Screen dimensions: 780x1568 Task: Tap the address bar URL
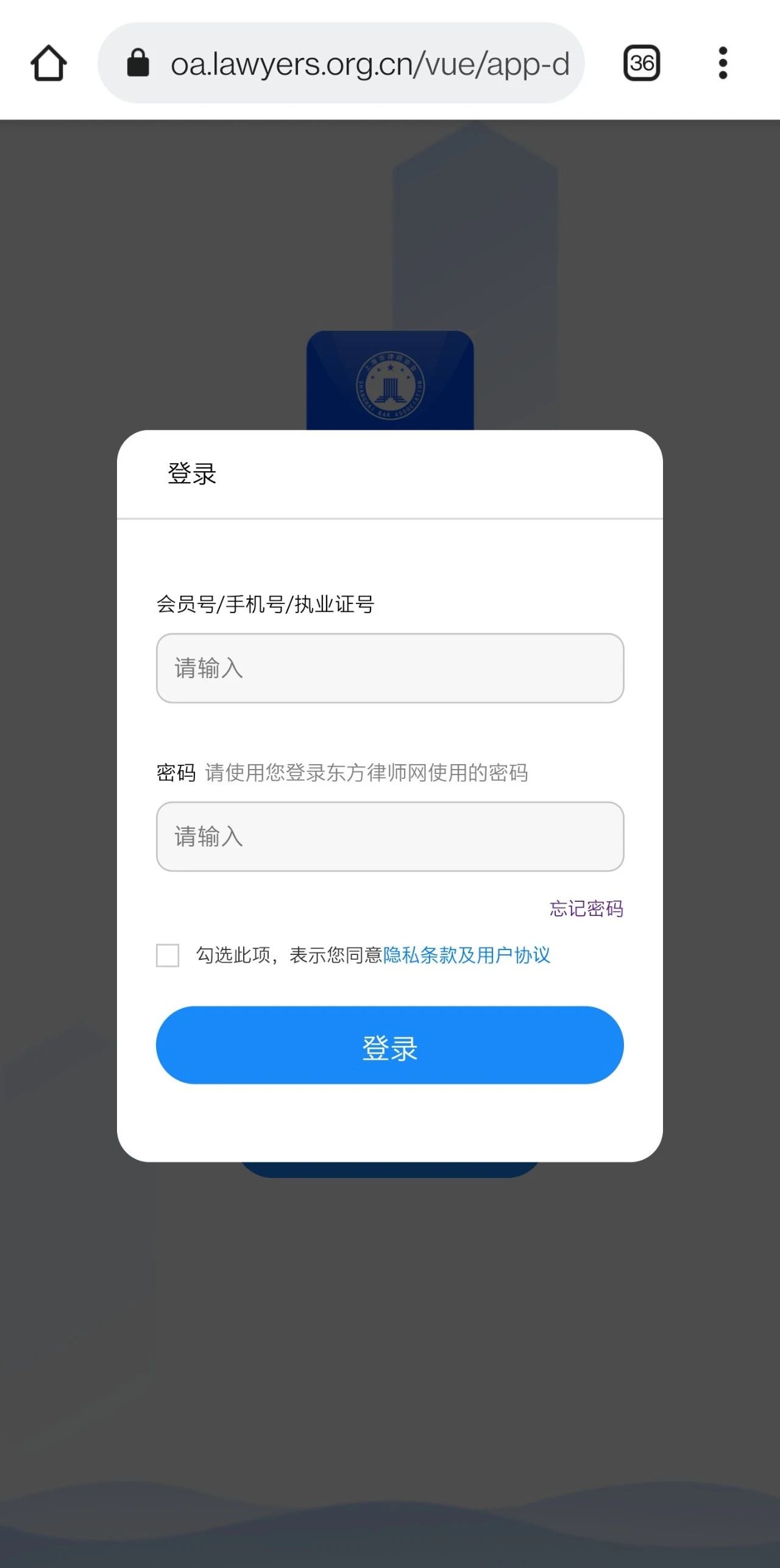(369, 63)
